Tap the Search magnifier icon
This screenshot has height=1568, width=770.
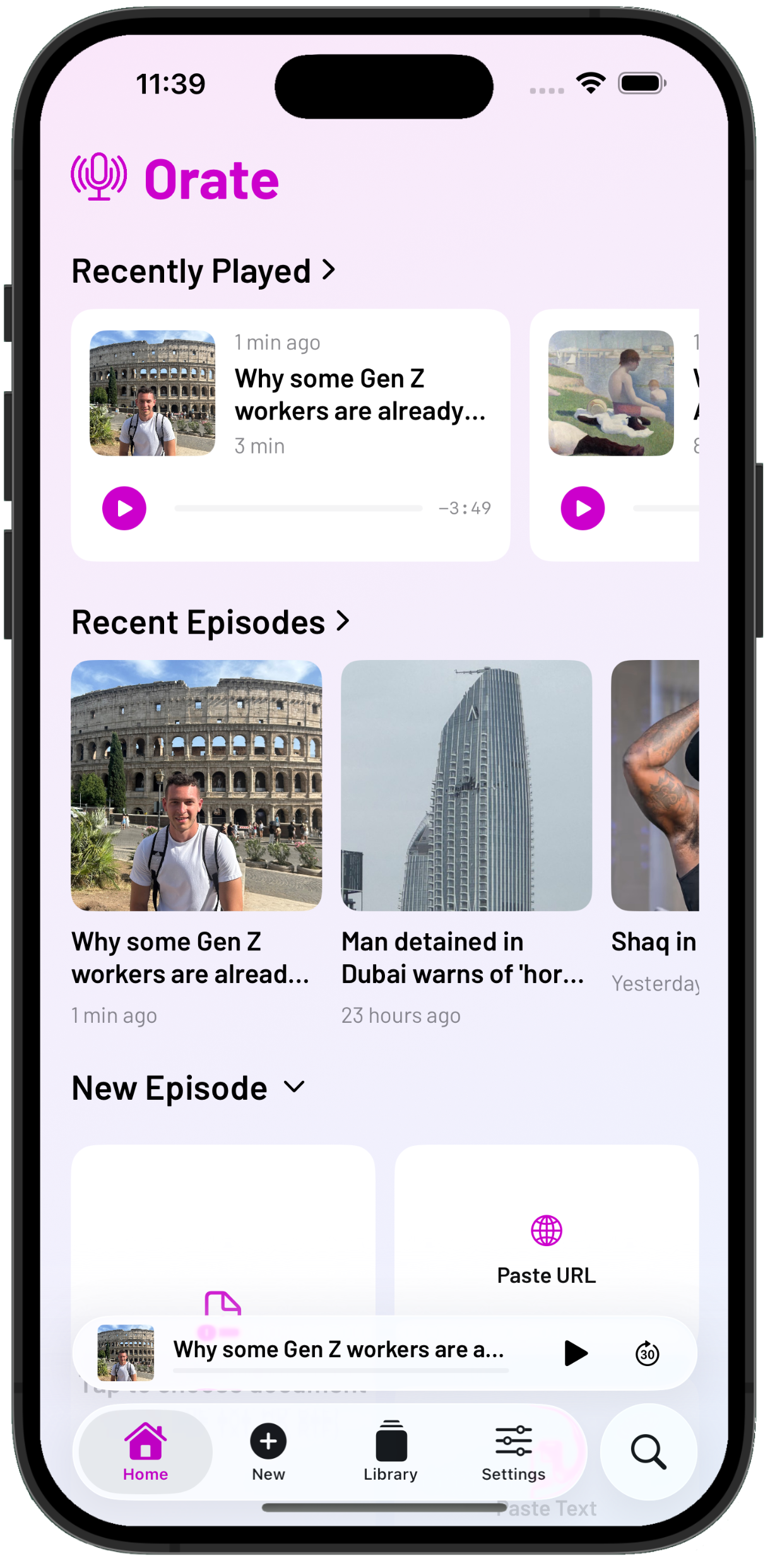tap(648, 1453)
